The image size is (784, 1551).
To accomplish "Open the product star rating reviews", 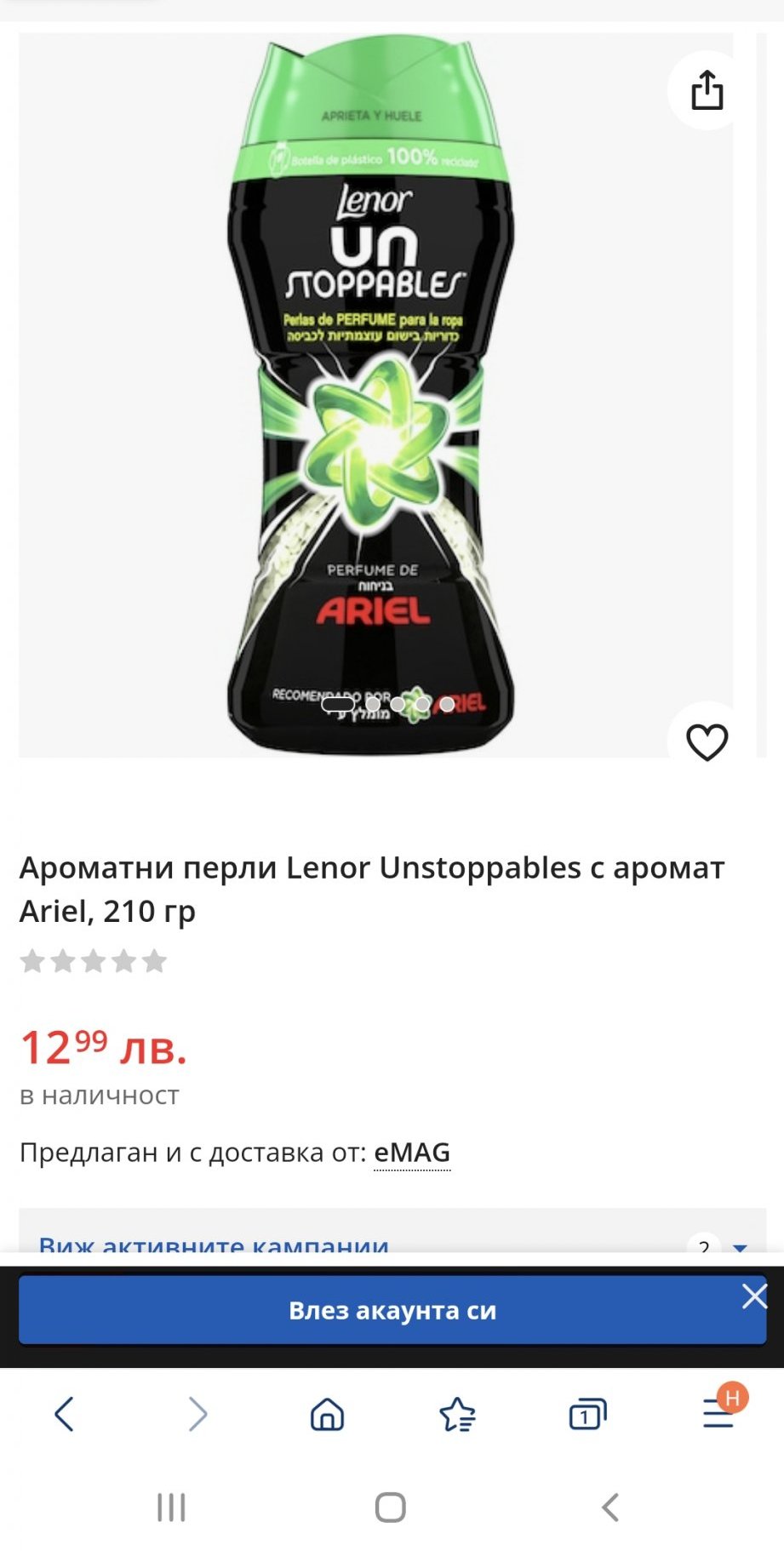I will [x=94, y=961].
